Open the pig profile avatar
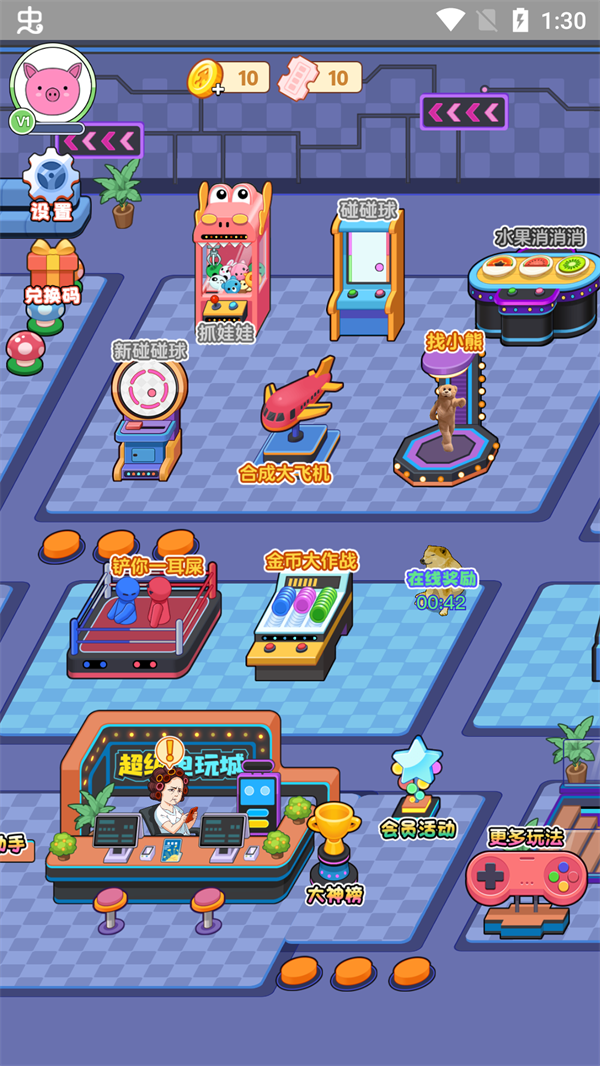600x1066 pixels. point(52,85)
